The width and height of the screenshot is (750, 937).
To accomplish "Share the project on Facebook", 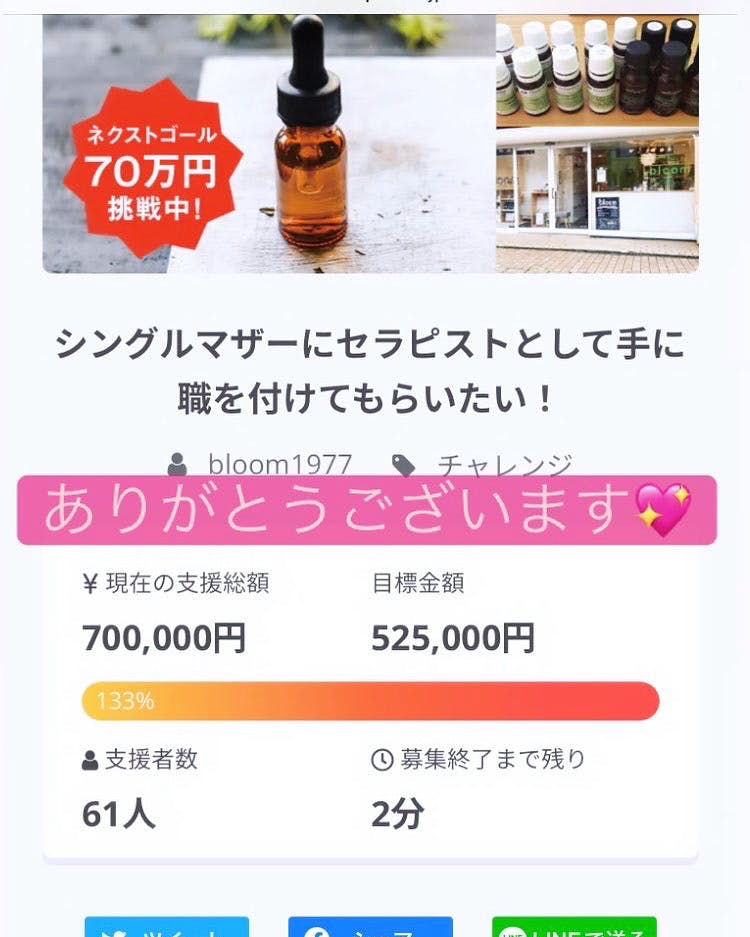I will 371,926.
